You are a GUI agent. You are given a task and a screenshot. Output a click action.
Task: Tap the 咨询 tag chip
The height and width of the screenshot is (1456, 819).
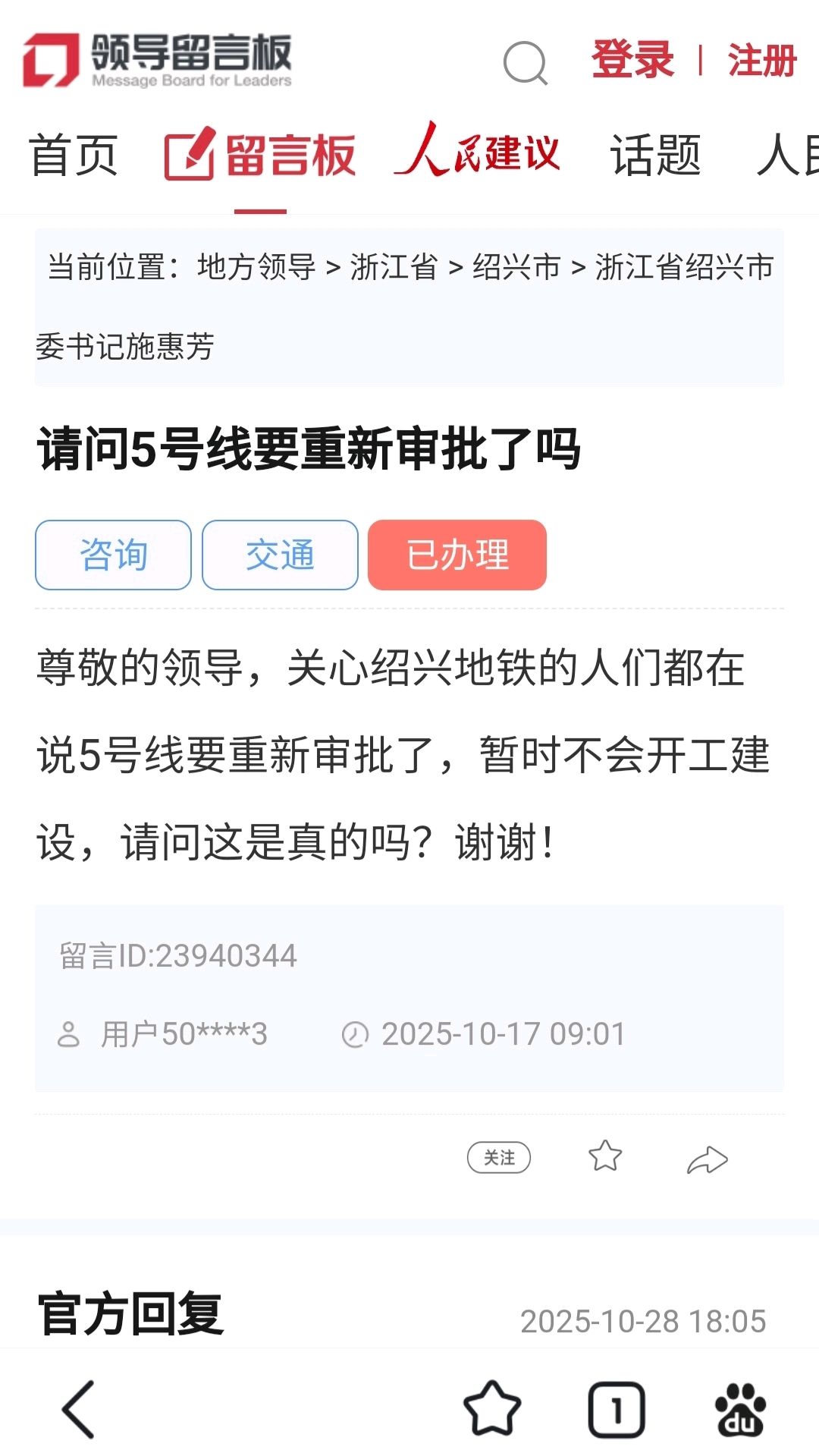(113, 555)
